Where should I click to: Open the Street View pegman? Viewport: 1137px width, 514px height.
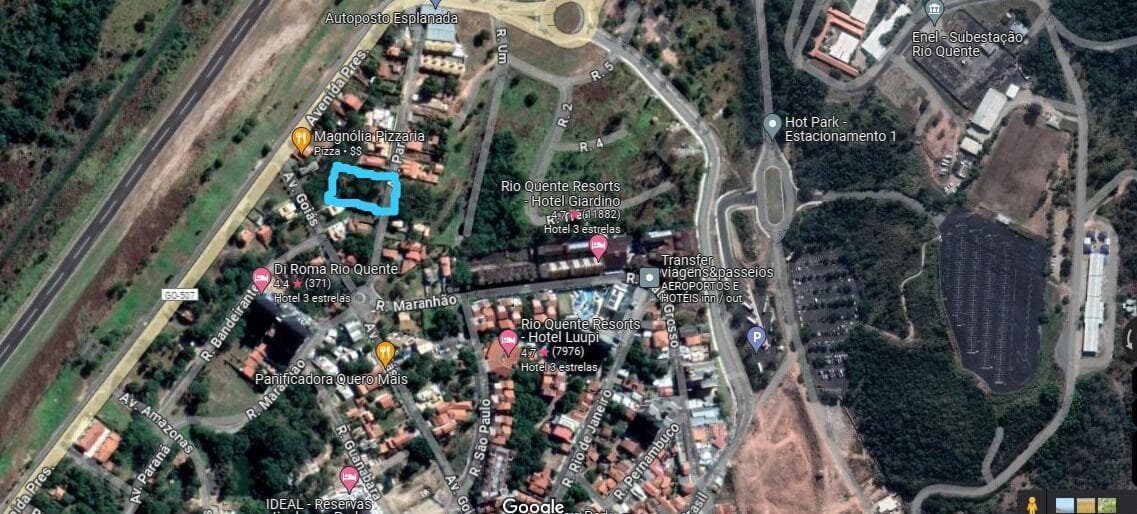[x=1030, y=503]
